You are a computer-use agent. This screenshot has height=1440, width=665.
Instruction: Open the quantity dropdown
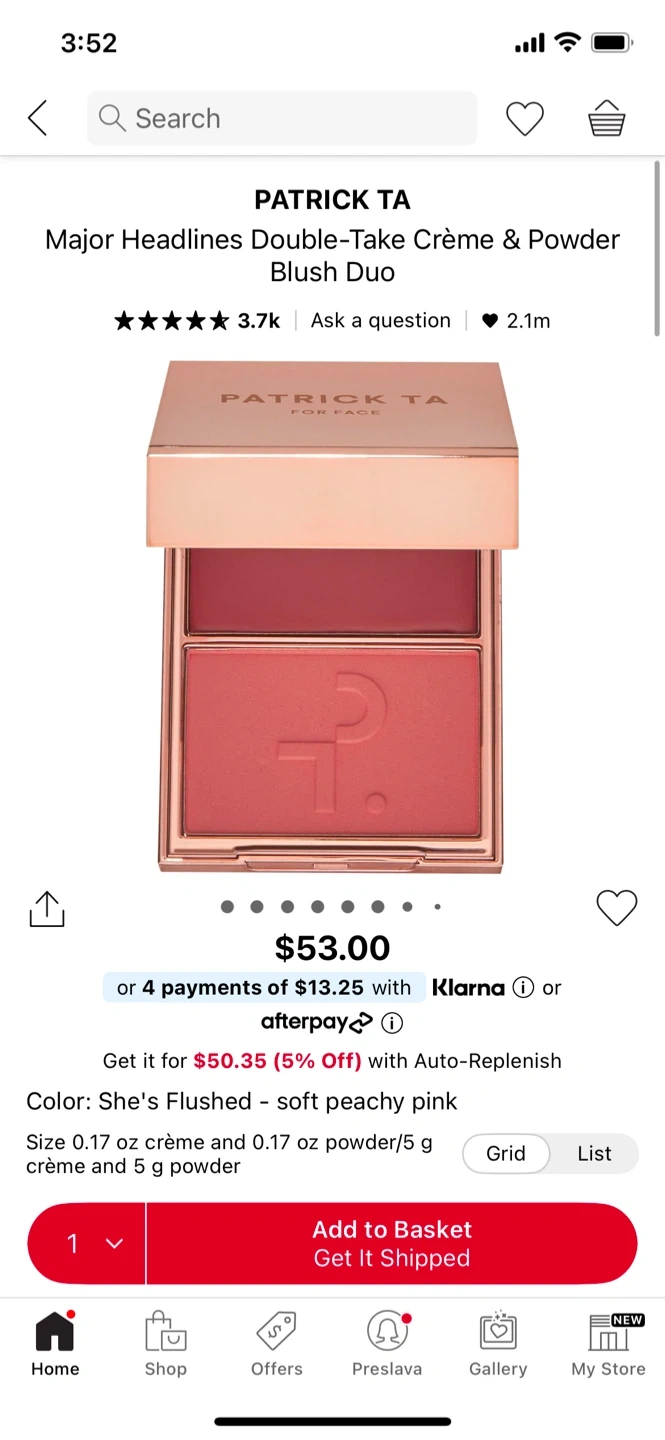[x=87, y=1243]
